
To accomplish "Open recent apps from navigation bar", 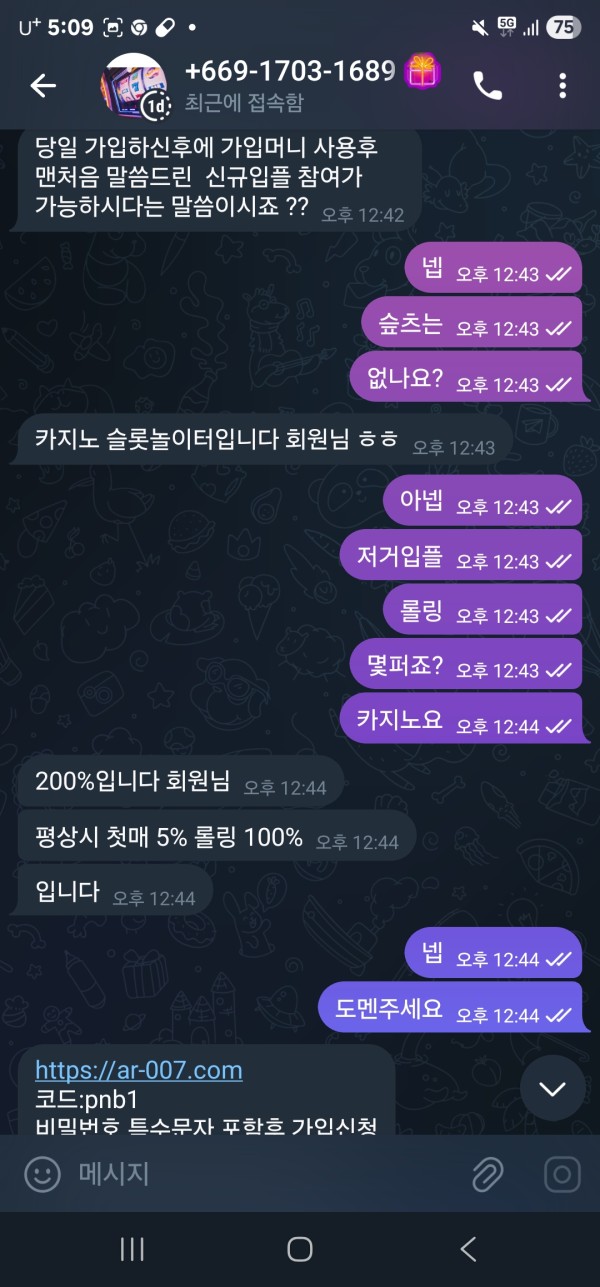I will point(132,1248).
